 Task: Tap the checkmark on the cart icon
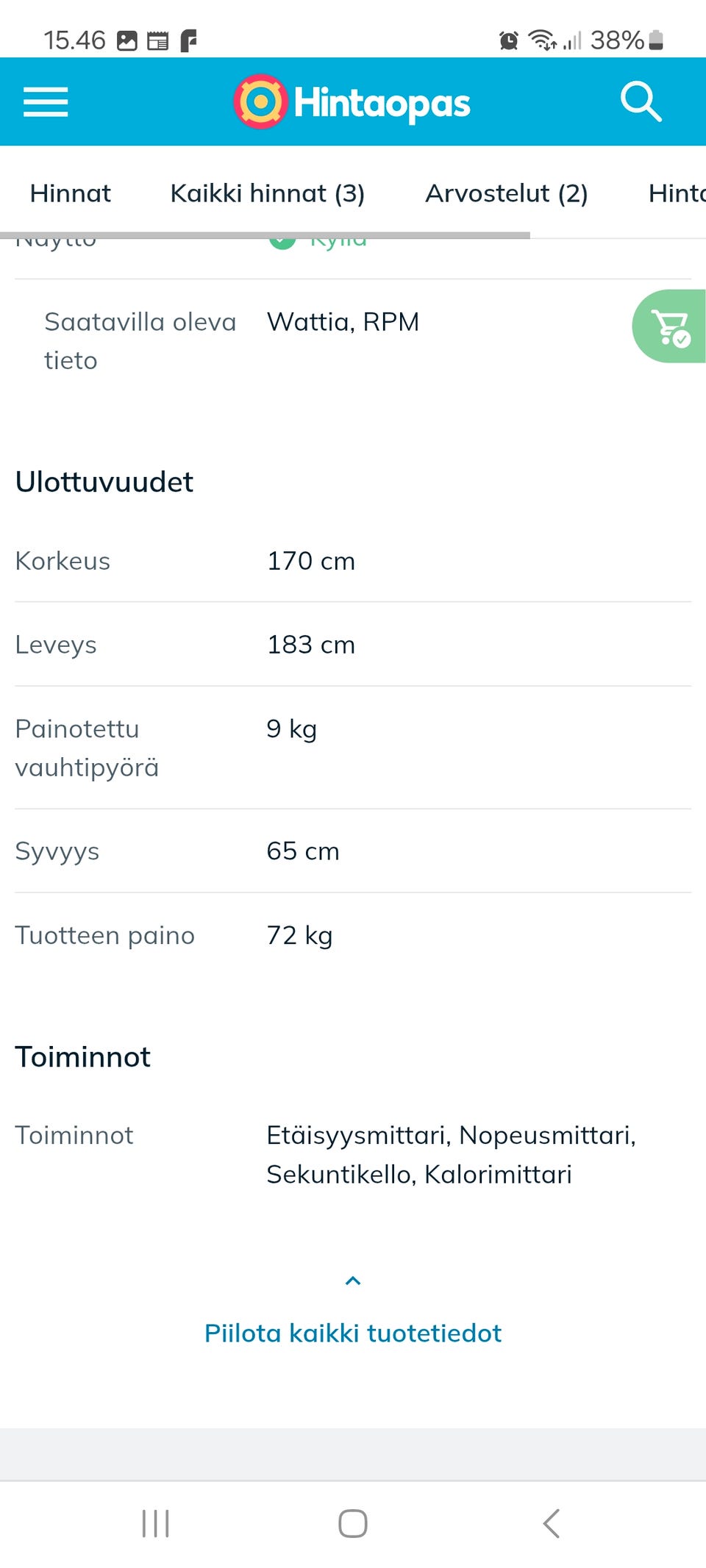(x=680, y=339)
